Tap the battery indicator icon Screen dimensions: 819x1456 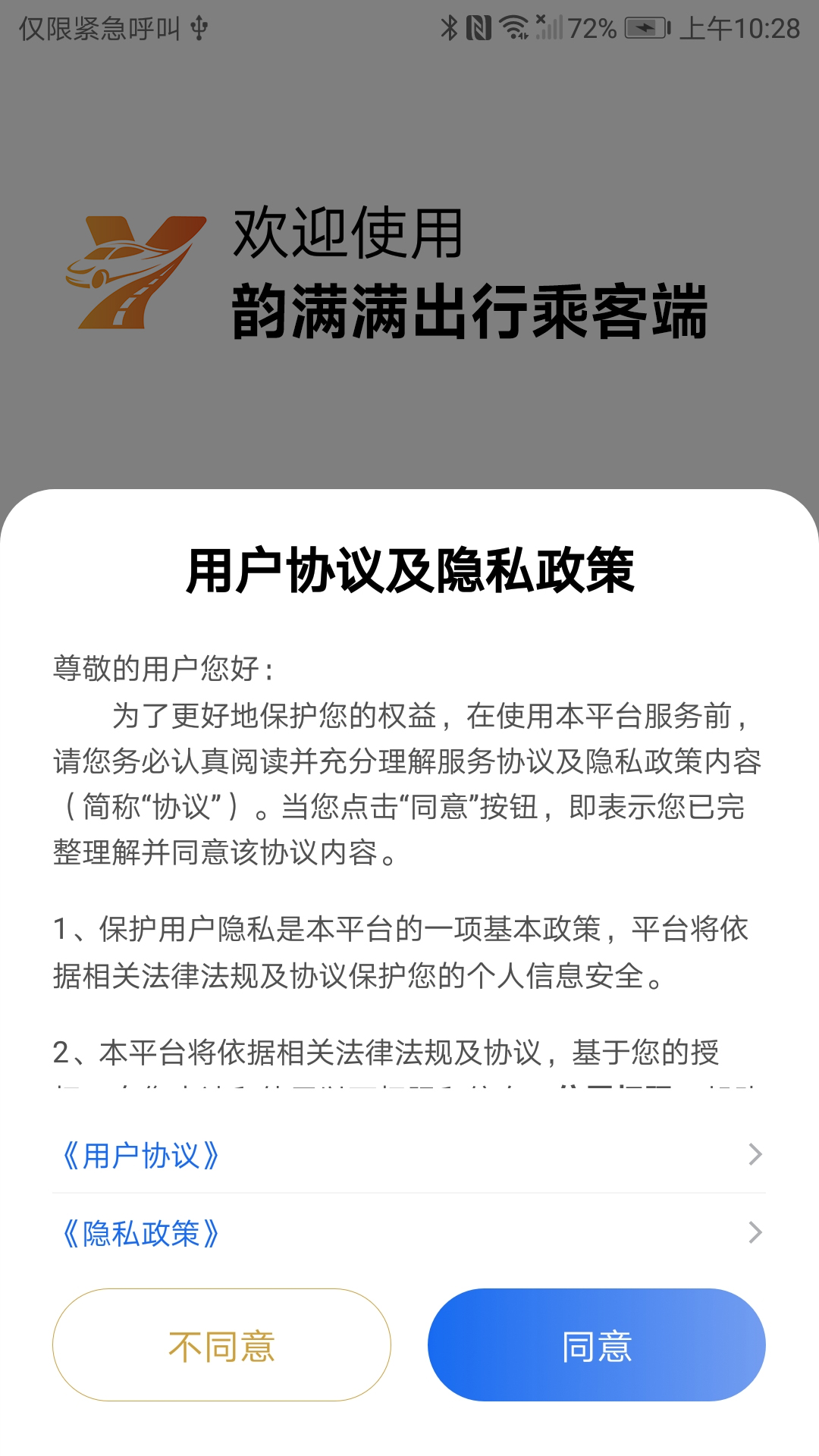click(646, 25)
